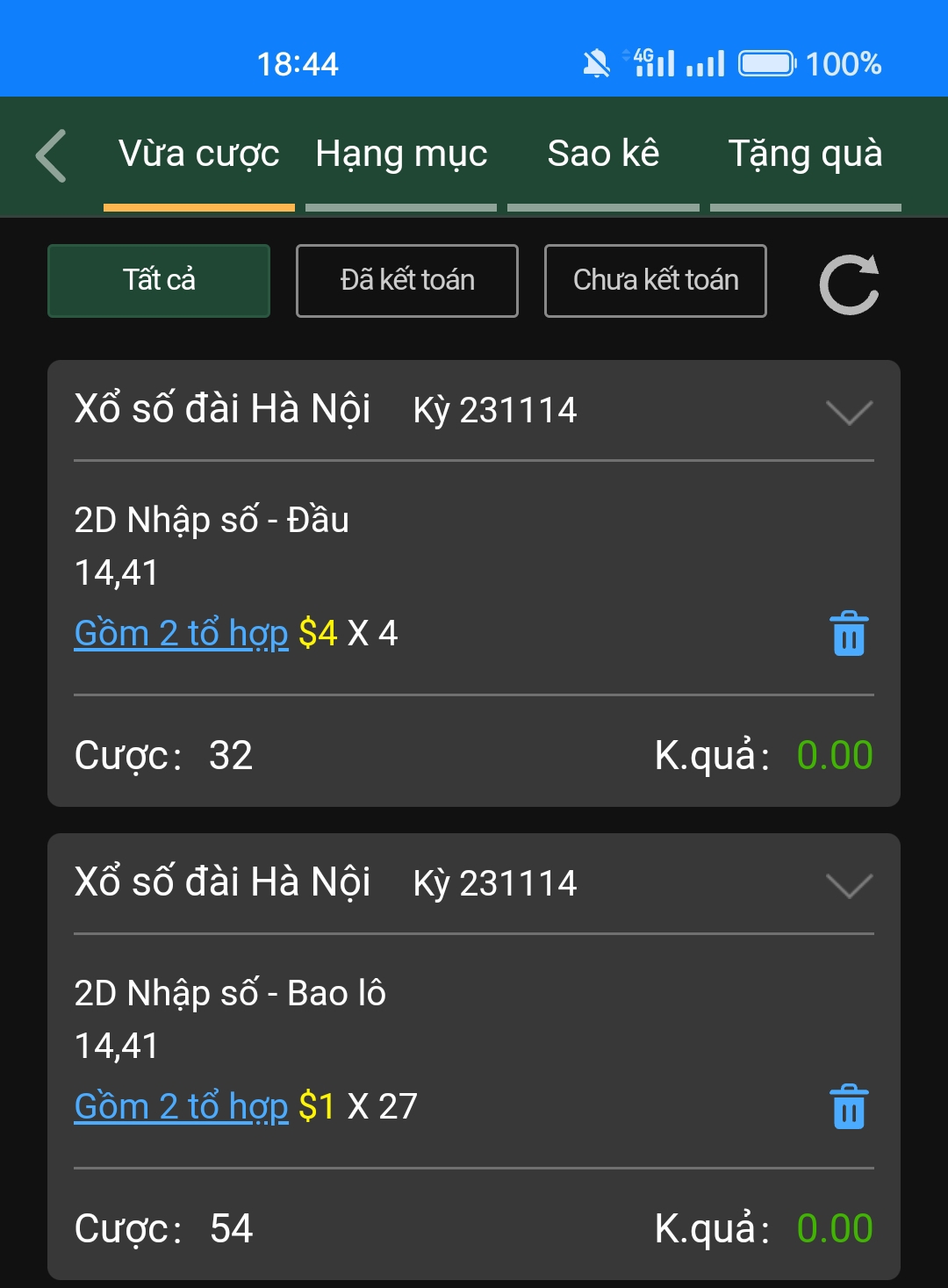Viewport: 948px width, 1288px height.
Task: Delete the 2D Nhập số - Đầu bet
Action: point(849,634)
